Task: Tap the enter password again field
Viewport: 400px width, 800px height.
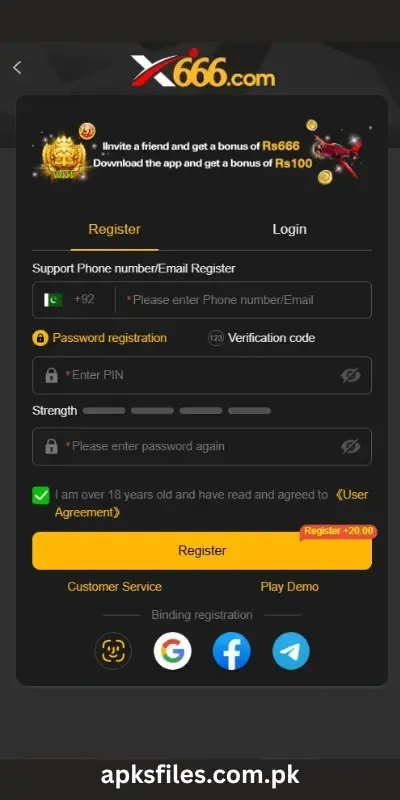Action: tap(202, 446)
